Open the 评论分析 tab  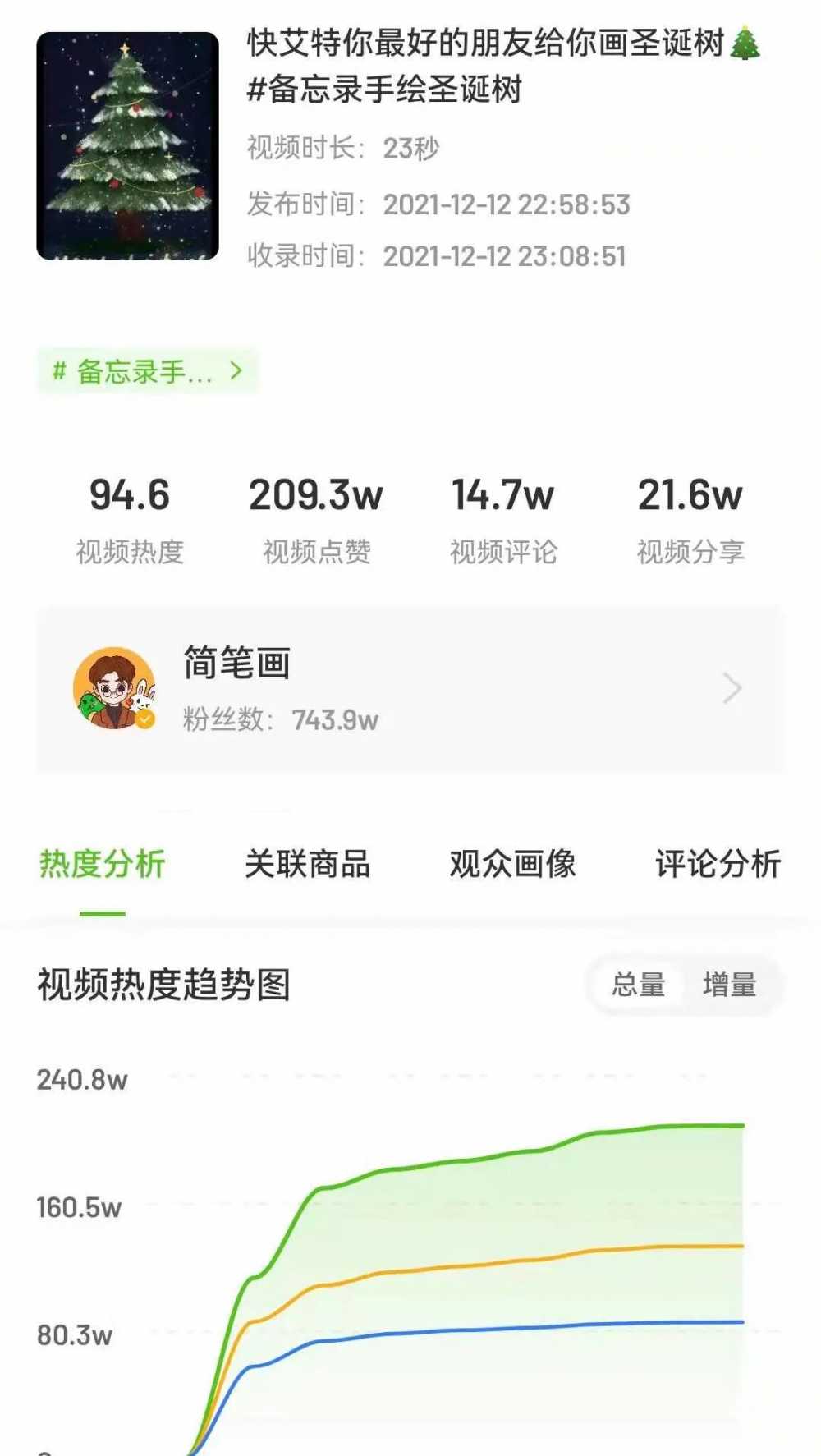click(717, 864)
